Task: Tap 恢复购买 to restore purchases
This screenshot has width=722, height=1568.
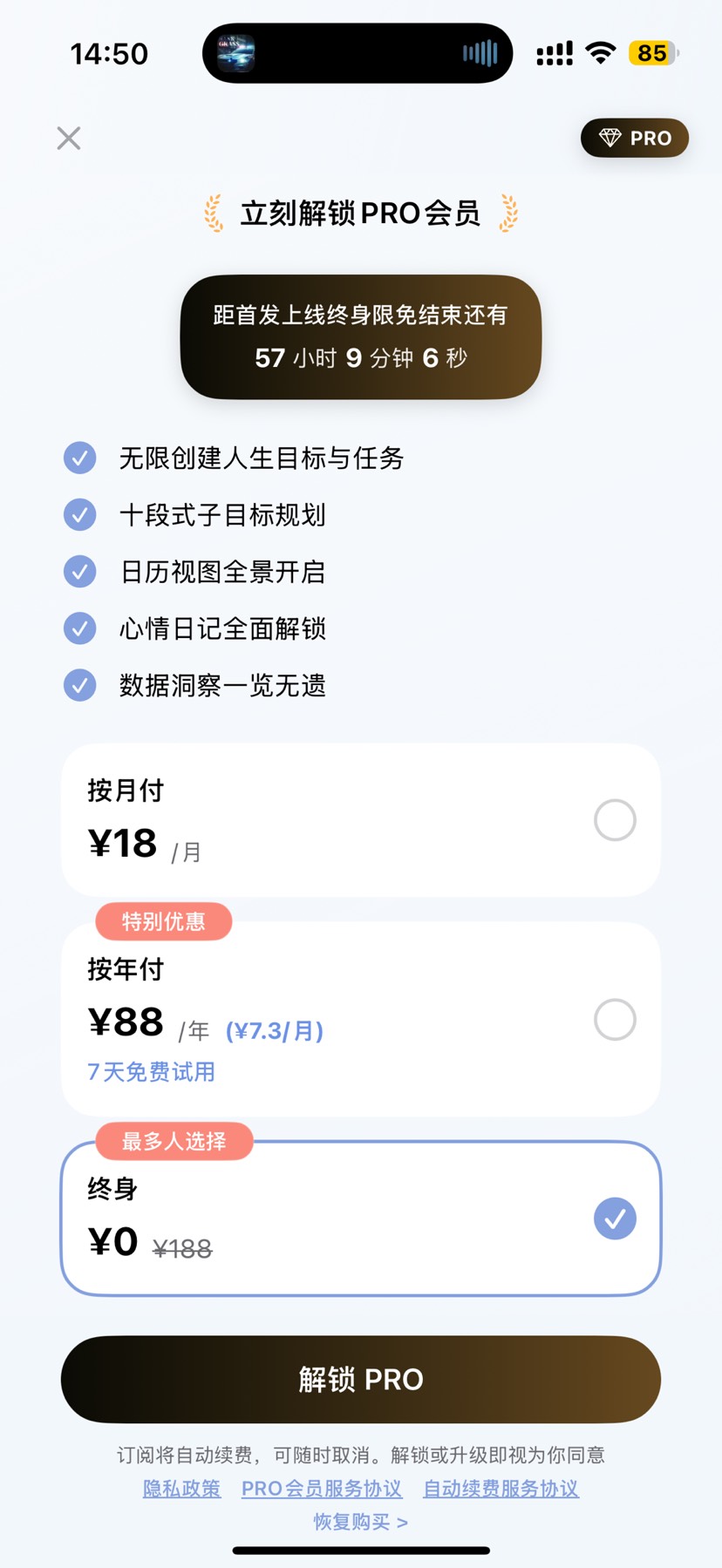Action: point(358,1522)
